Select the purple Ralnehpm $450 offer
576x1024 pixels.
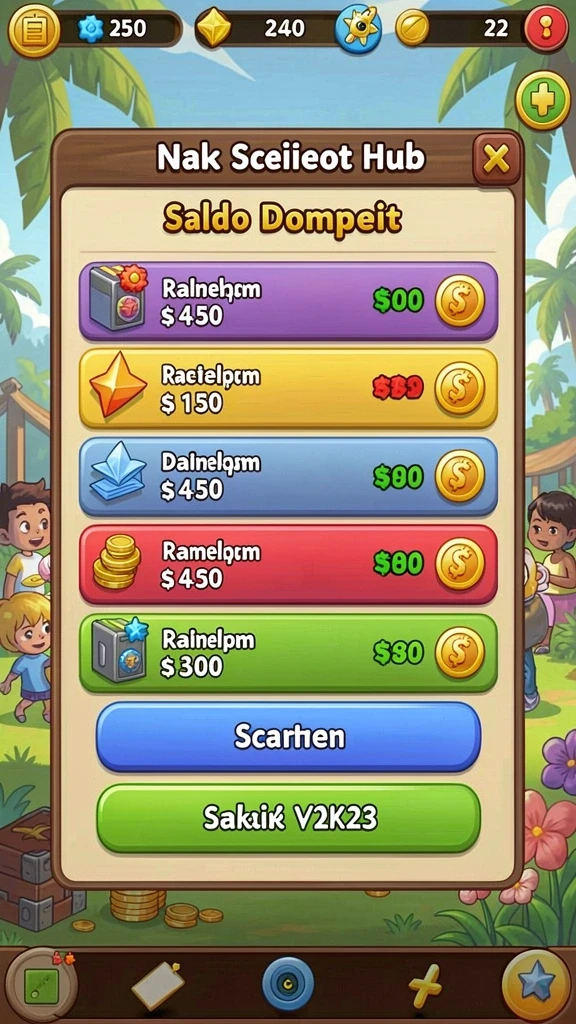(x=288, y=302)
